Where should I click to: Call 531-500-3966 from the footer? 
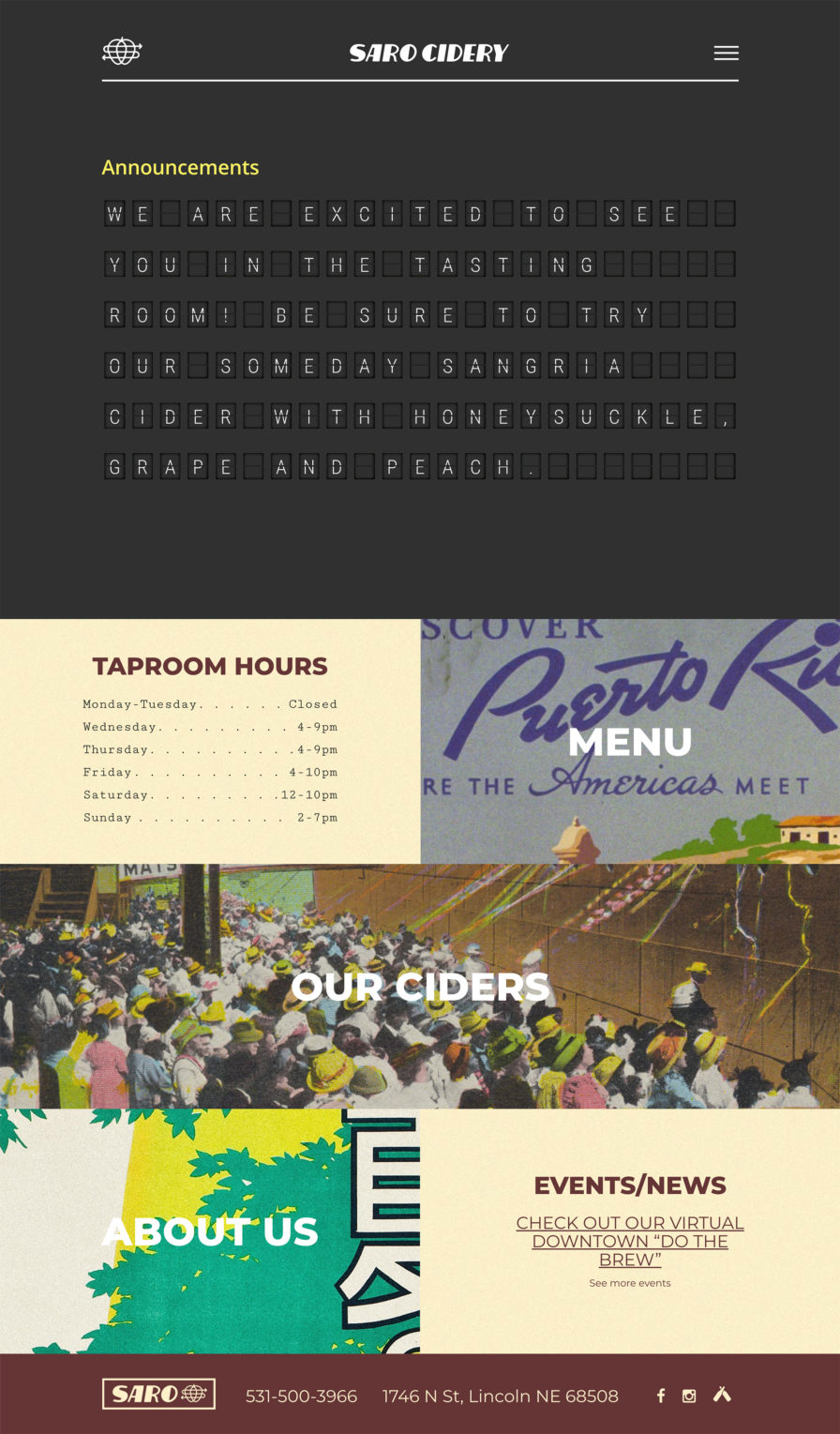pos(301,1396)
